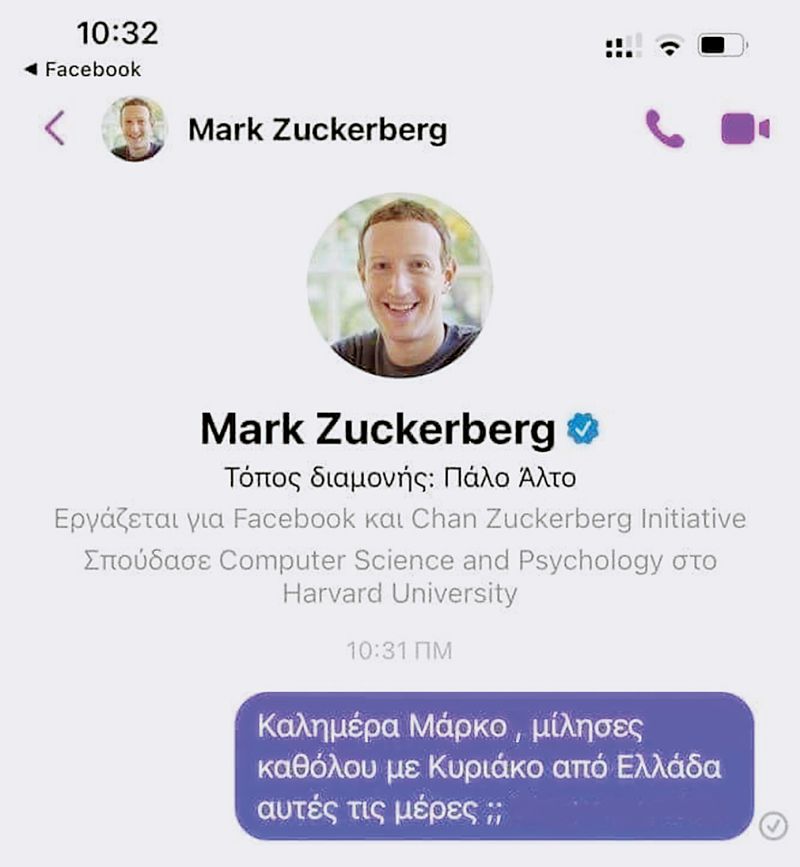Start a voice call
The height and width of the screenshot is (867, 800).
point(665,129)
